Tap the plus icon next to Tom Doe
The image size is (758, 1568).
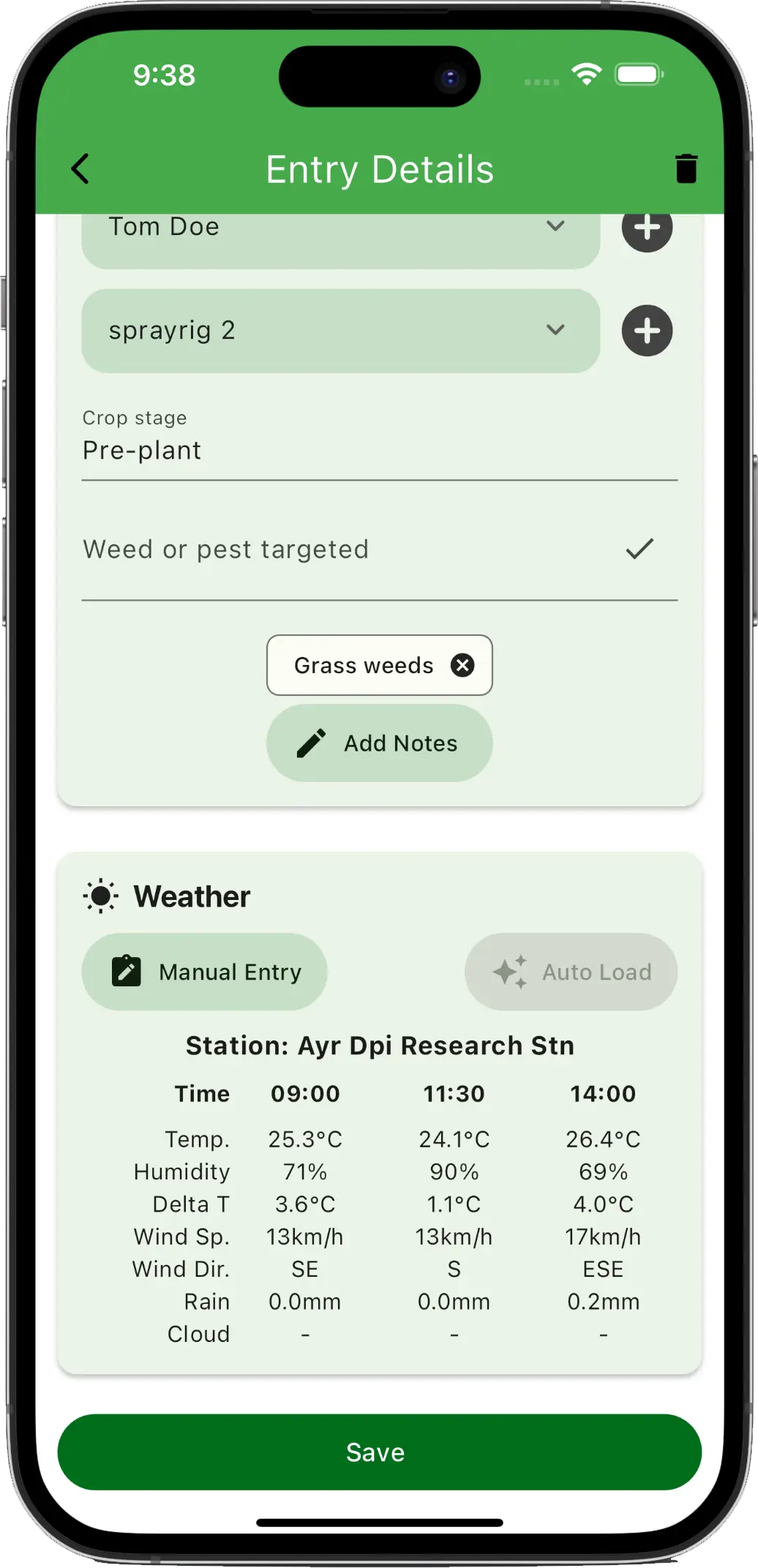tap(647, 228)
